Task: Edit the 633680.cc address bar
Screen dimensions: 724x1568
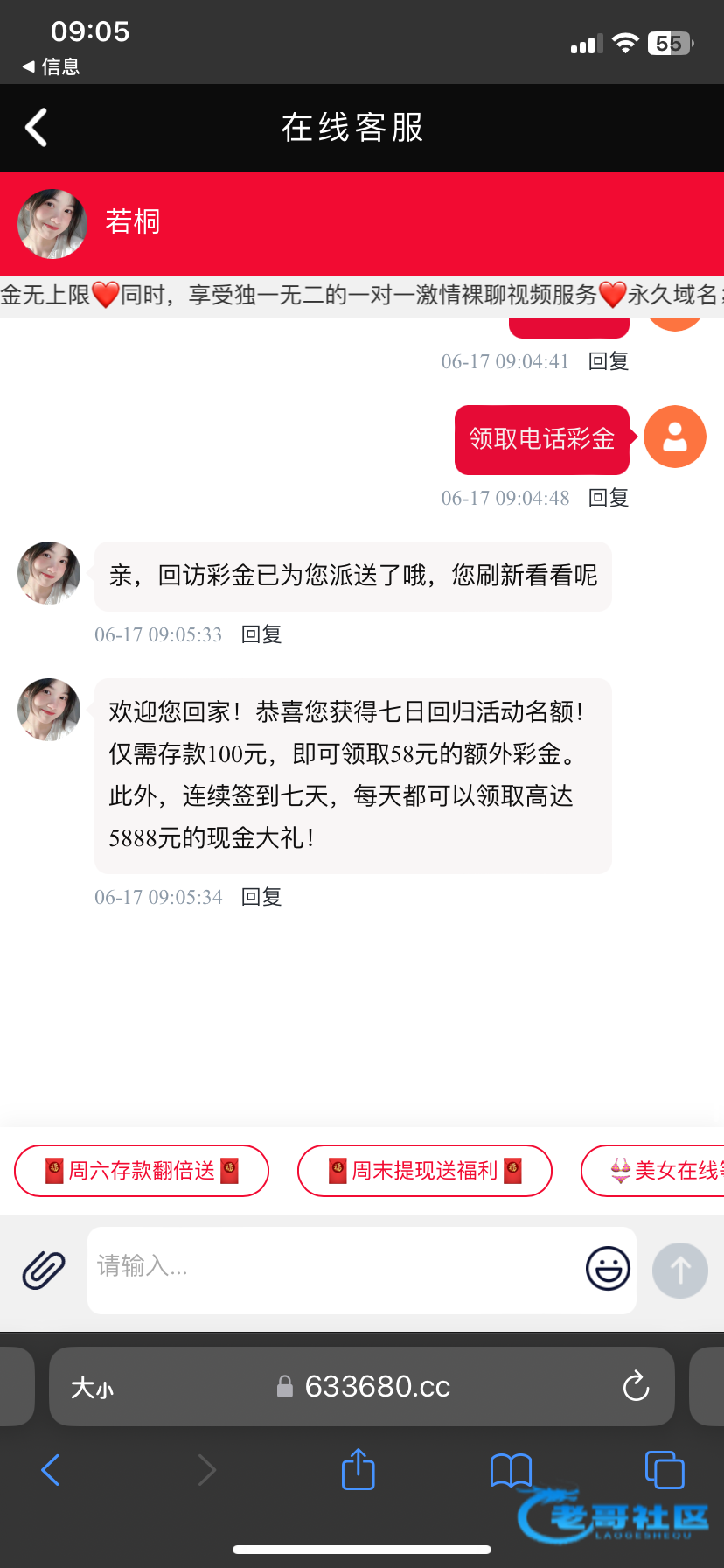Action: [376, 1386]
